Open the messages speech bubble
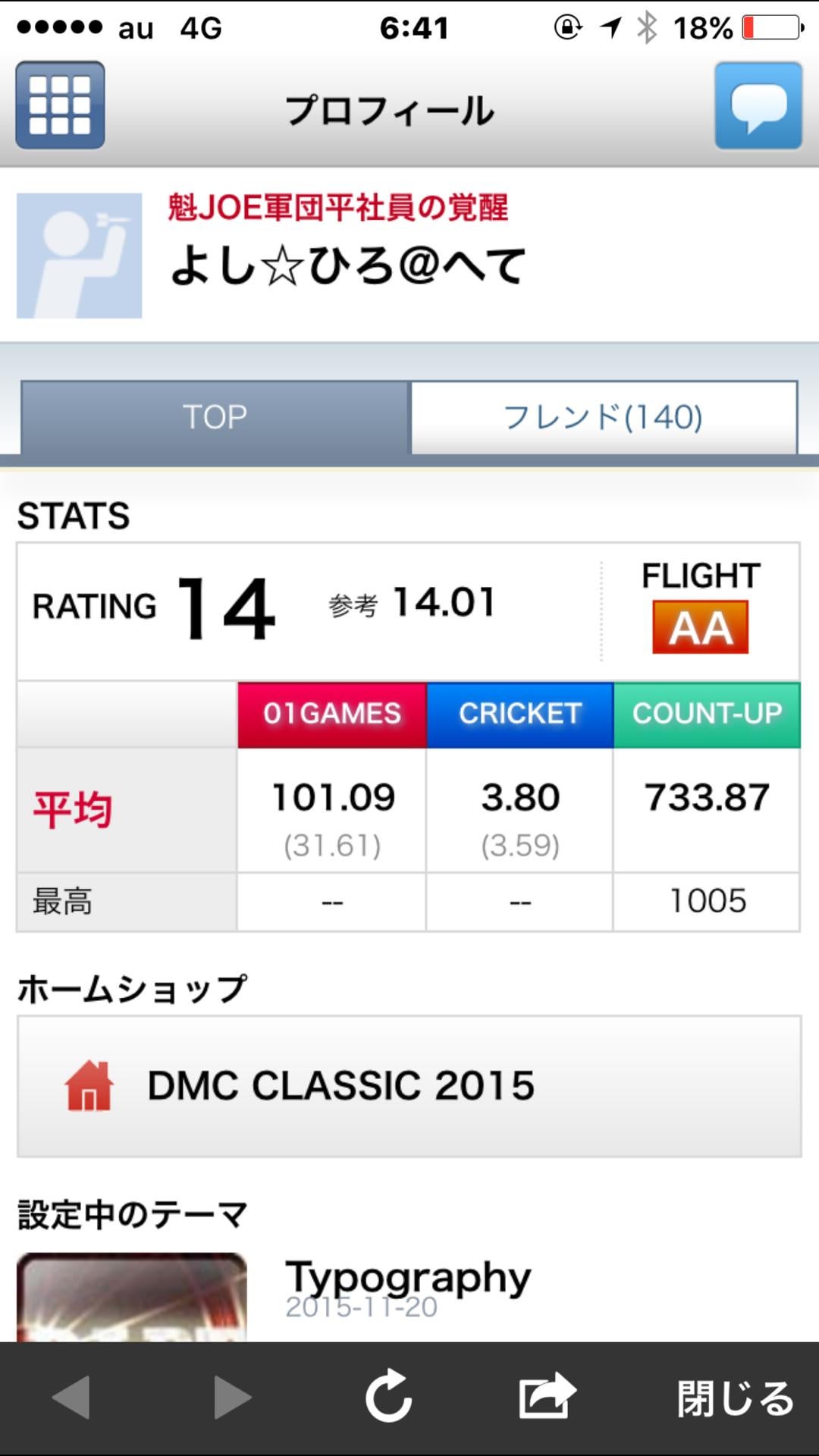The image size is (819, 1456). (x=758, y=105)
